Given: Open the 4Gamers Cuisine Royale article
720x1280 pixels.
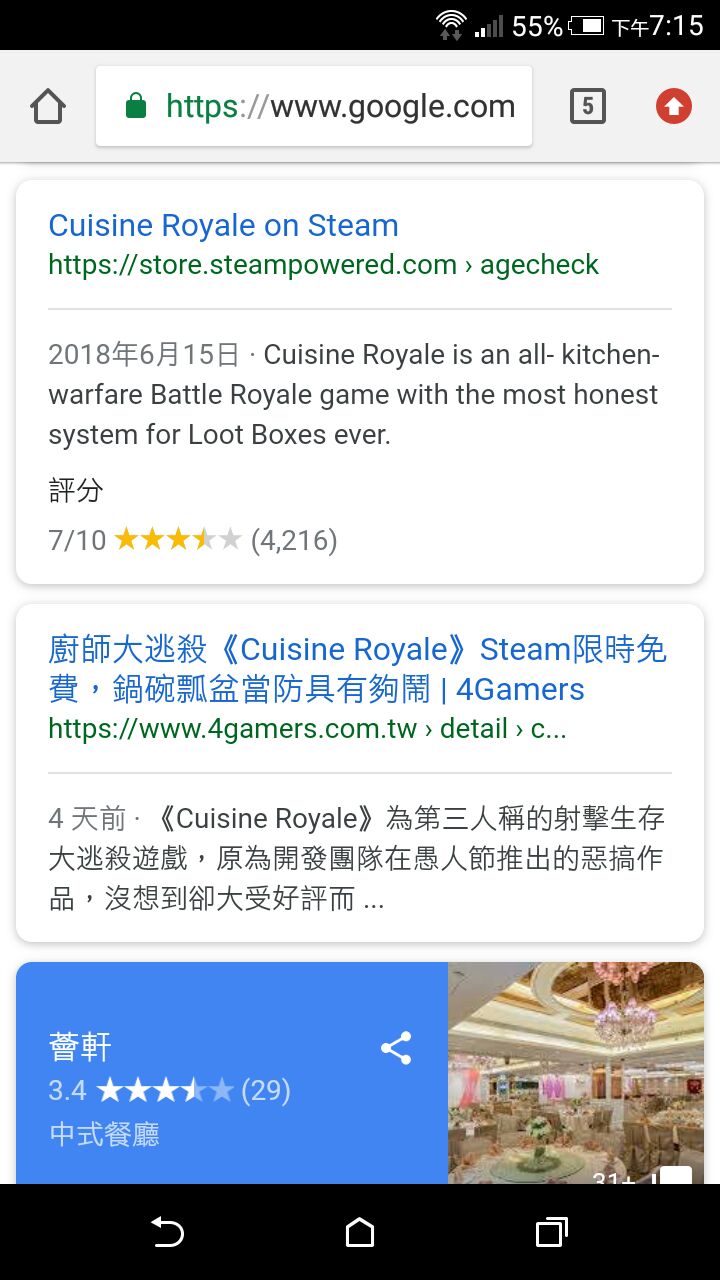Looking at the screenshot, I should (357, 669).
